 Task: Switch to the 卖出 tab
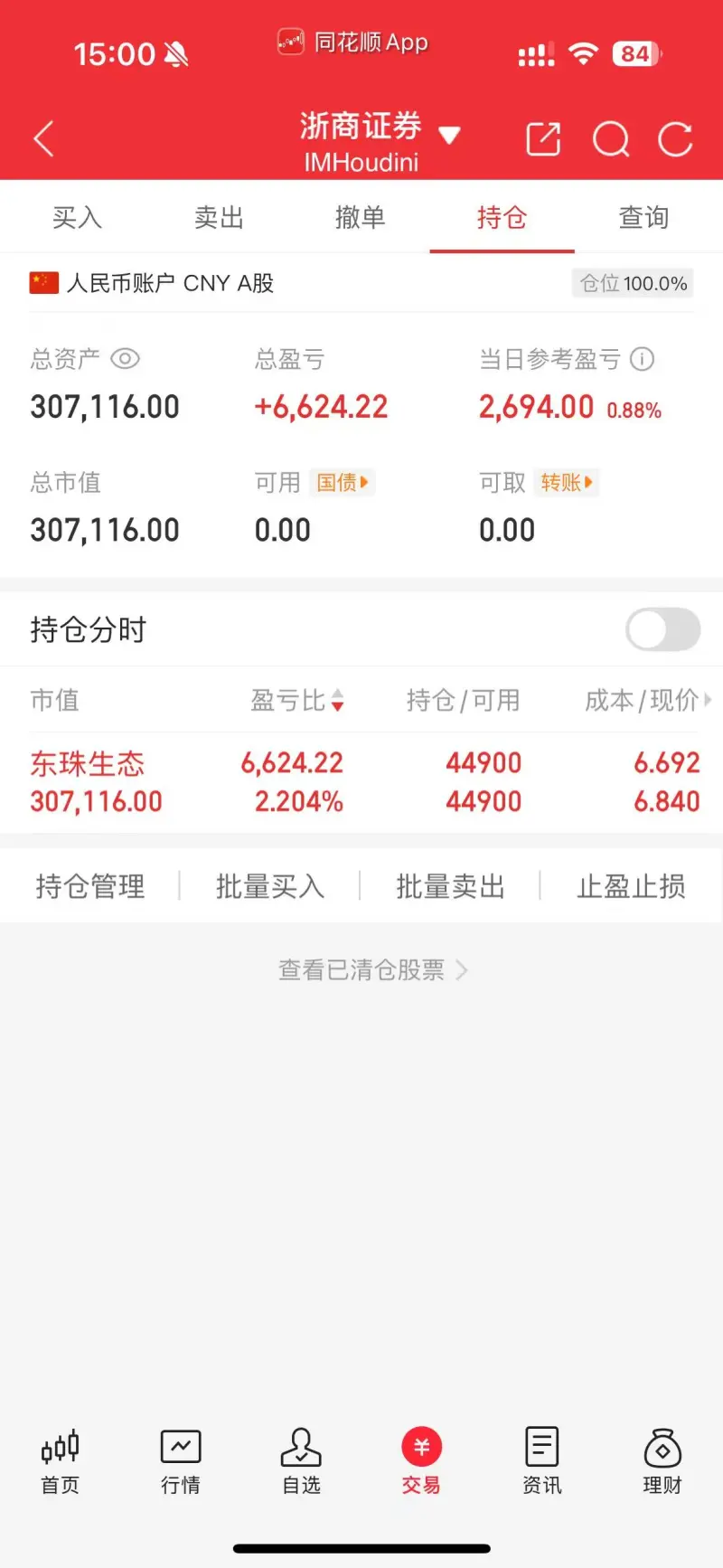coord(219,217)
